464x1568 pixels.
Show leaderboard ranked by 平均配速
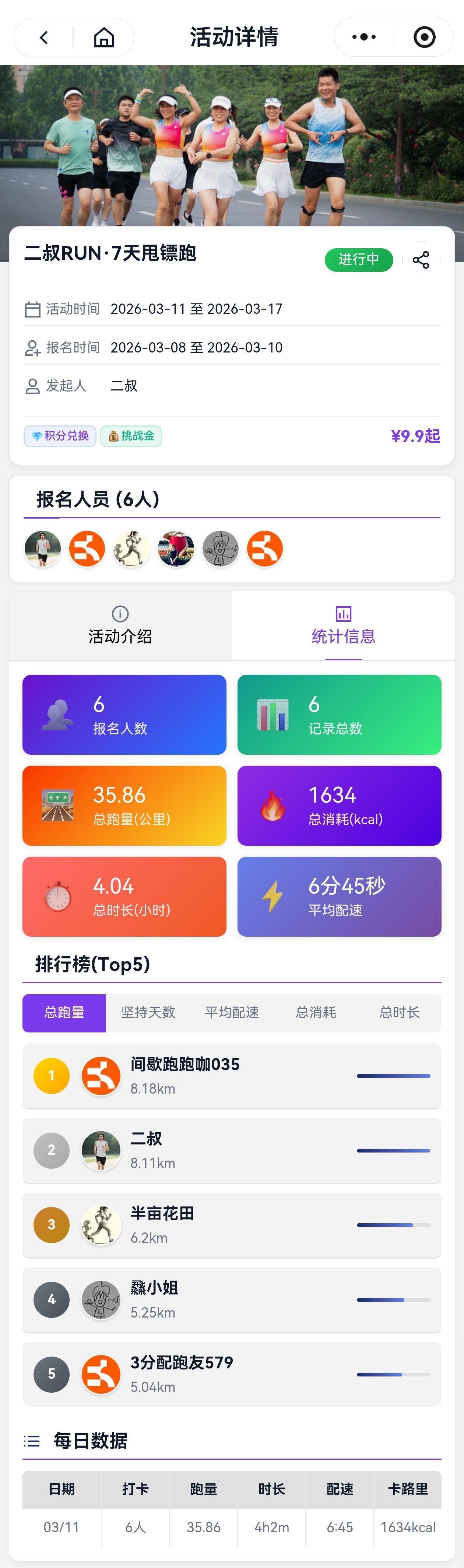pyautogui.click(x=232, y=1013)
